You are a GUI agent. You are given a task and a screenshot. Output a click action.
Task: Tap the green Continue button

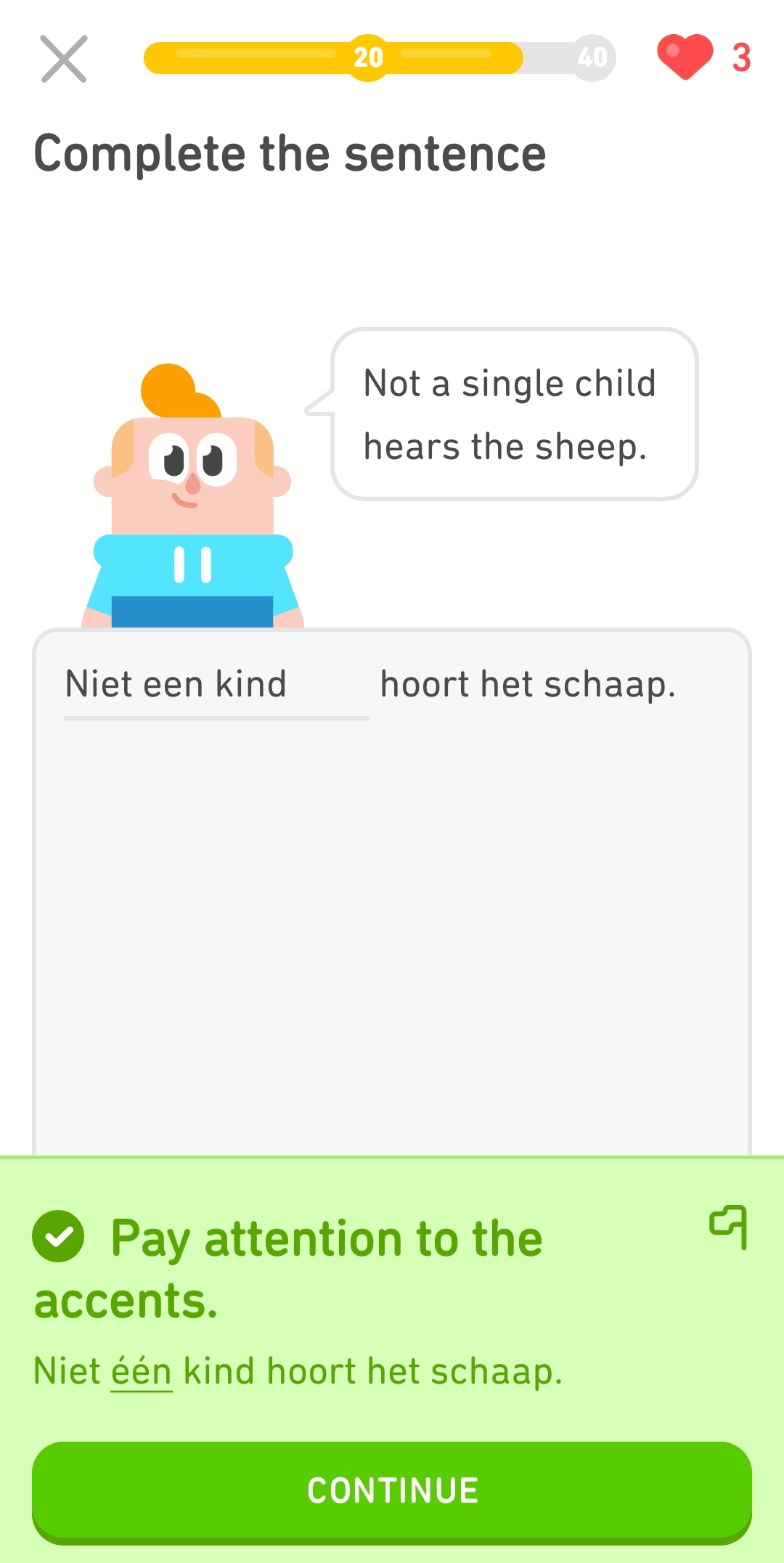click(x=392, y=1491)
